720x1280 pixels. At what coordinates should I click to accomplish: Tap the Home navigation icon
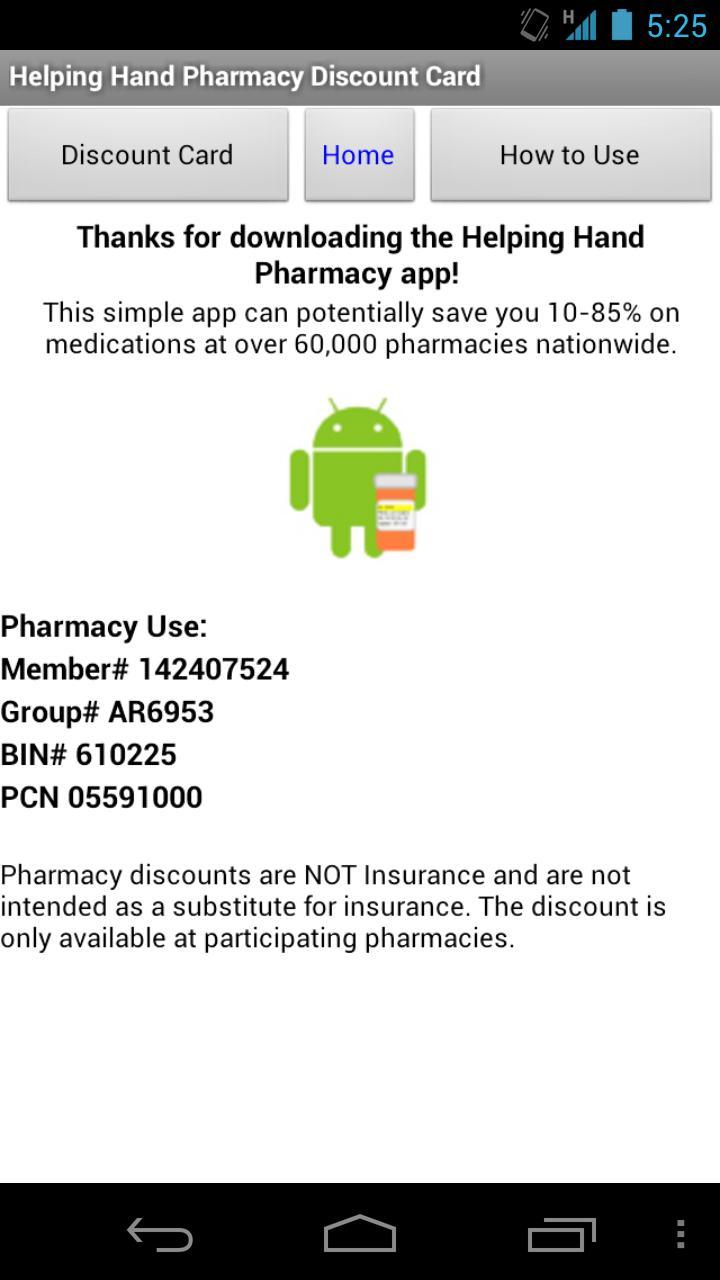(360, 1235)
